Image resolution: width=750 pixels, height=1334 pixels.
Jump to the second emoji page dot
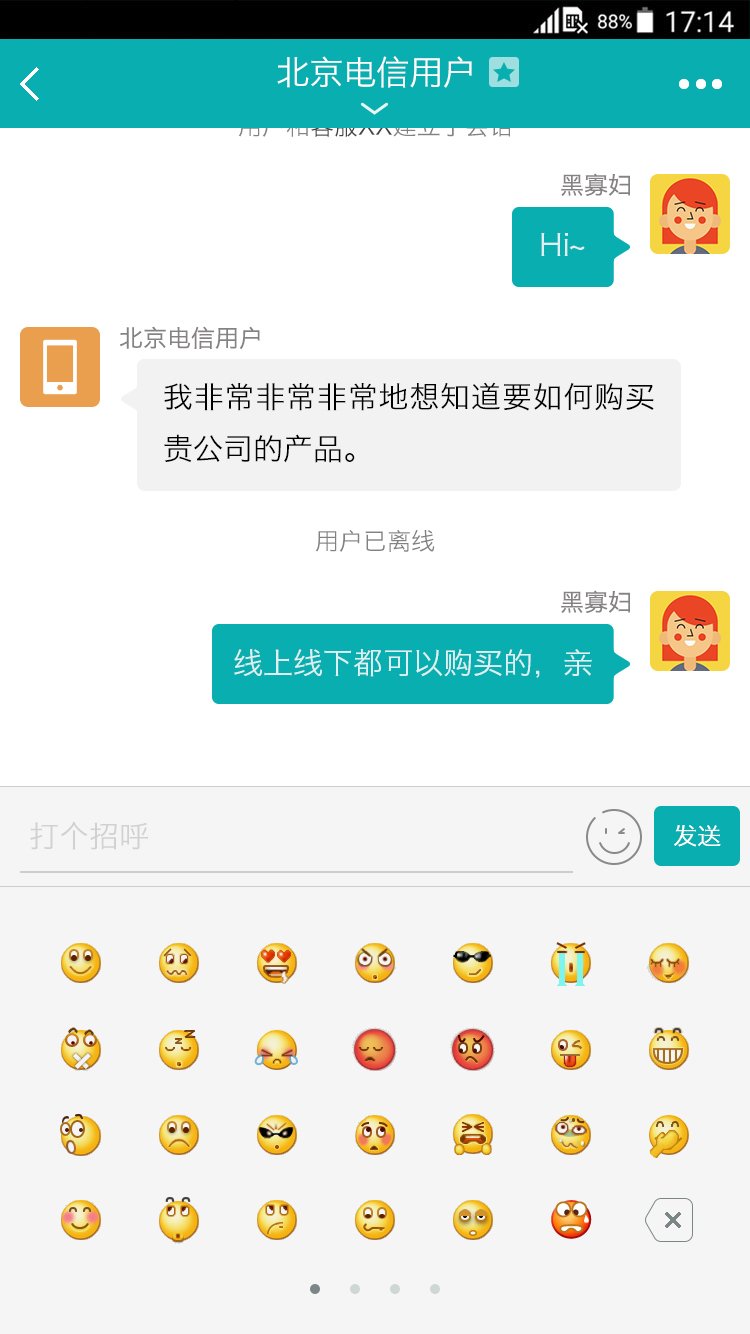click(355, 1289)
